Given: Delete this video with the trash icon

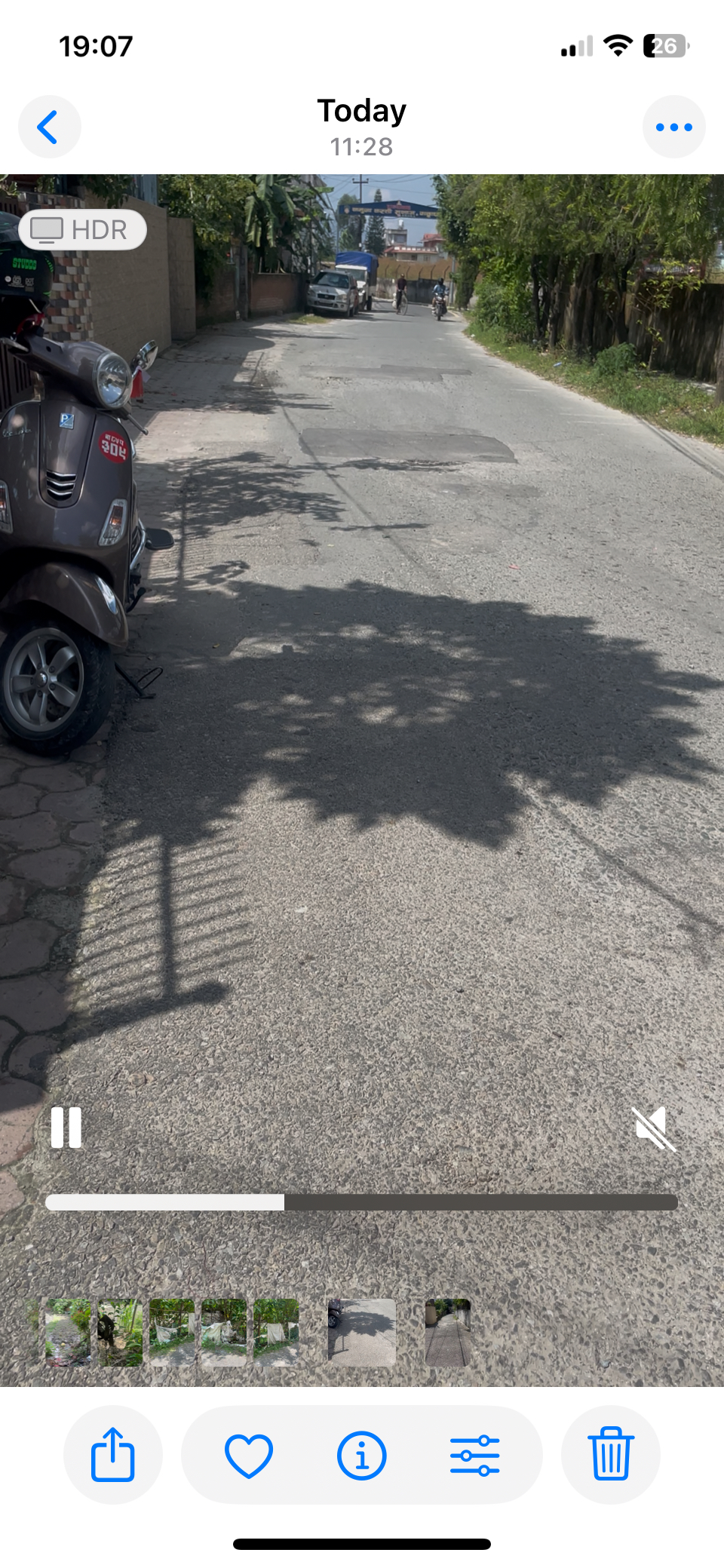Looking at the screenshot, I should coord(611,1454).
